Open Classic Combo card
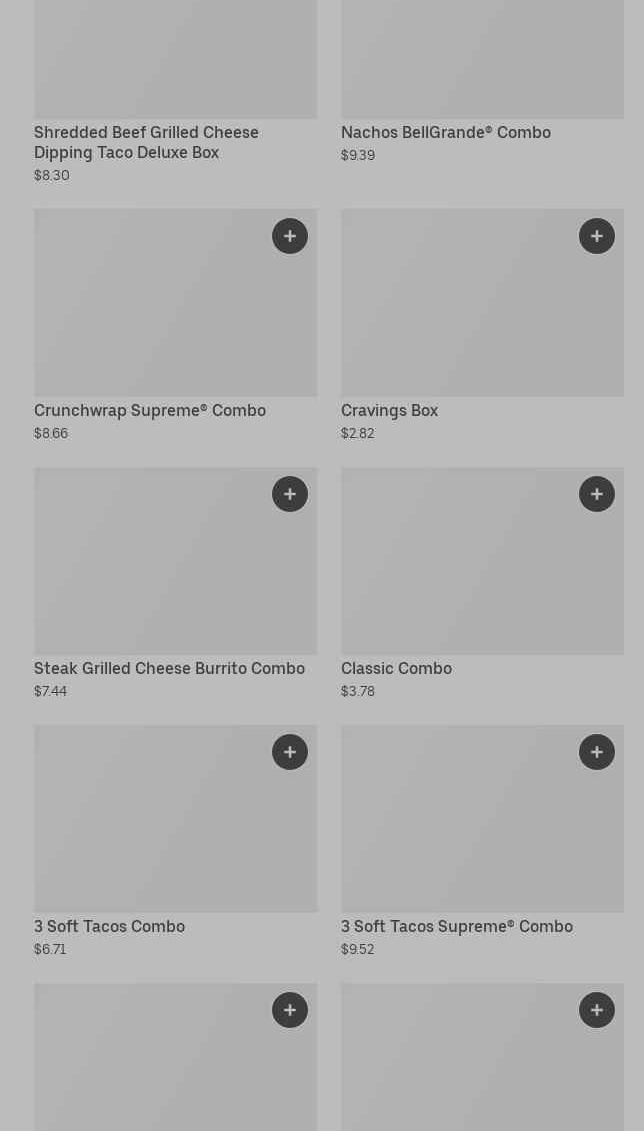The image size is (644, 1131). click(396, 668)
